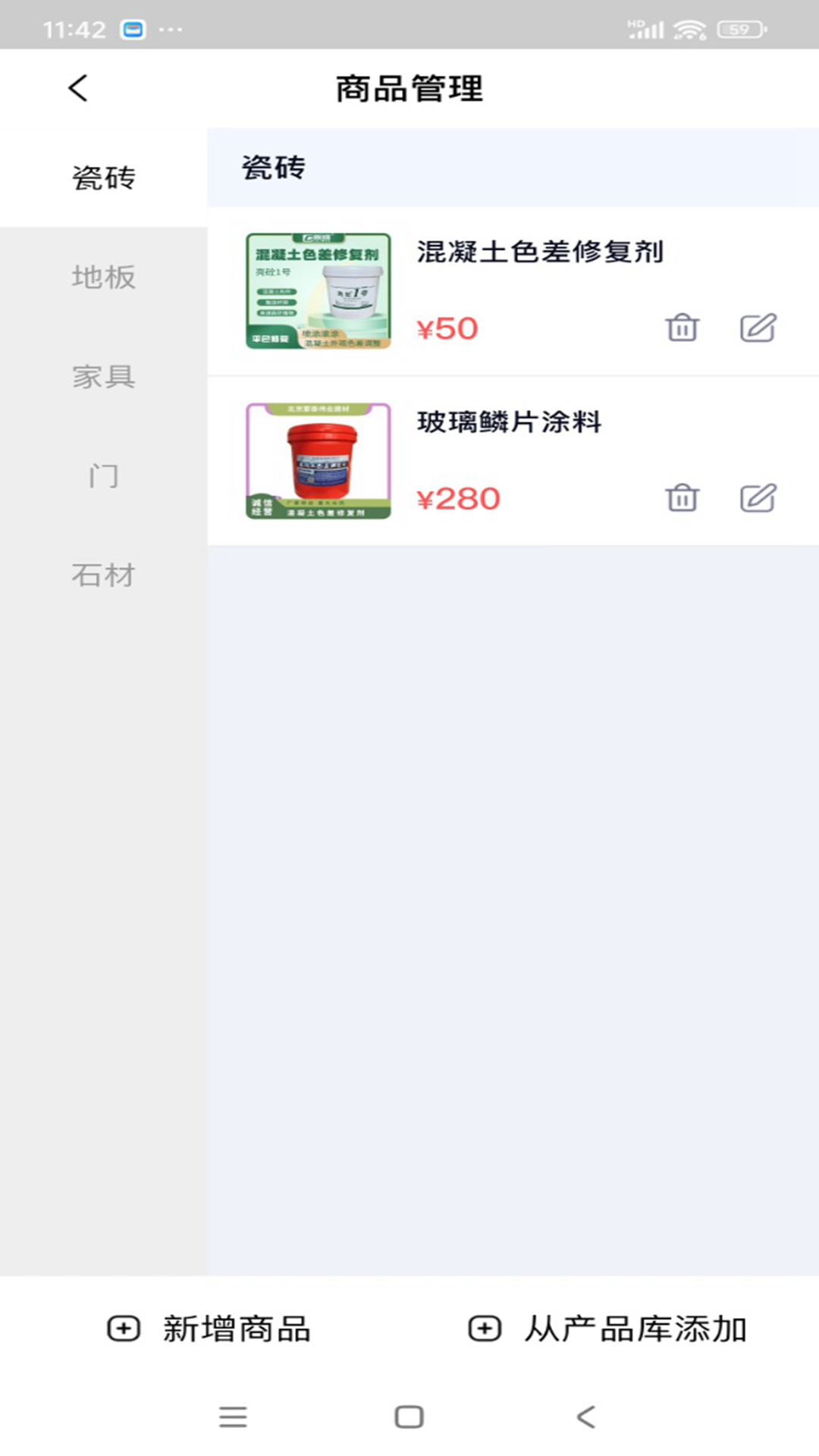Image resolution: width=819 pixels, height=1456 pixels.
Task: Open the ellipsis menu in the status bar
Action: point(170,30)
